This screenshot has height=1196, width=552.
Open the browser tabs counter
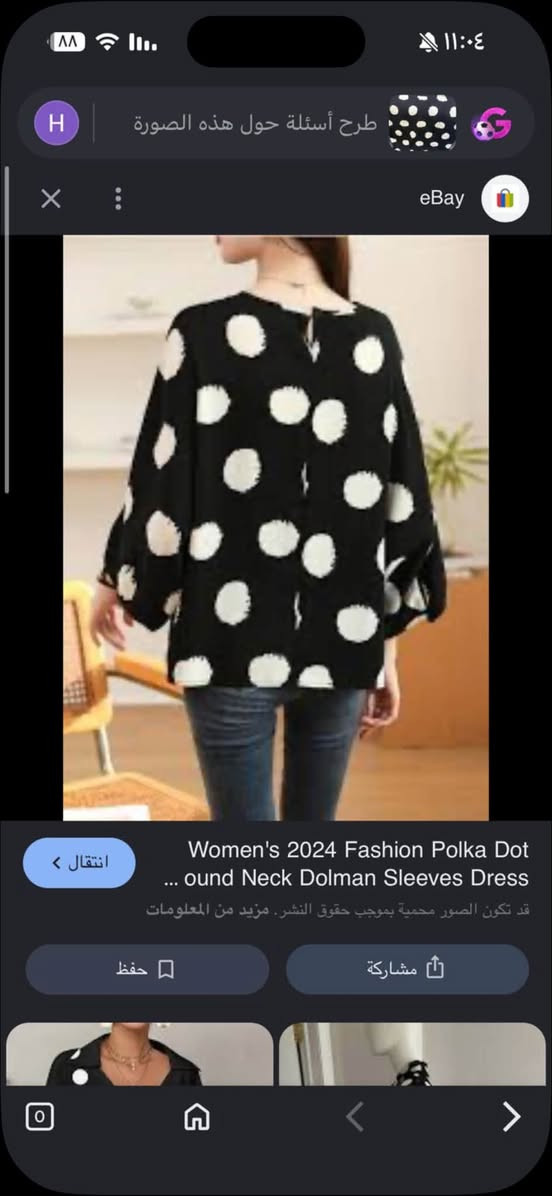[40, 1117]
